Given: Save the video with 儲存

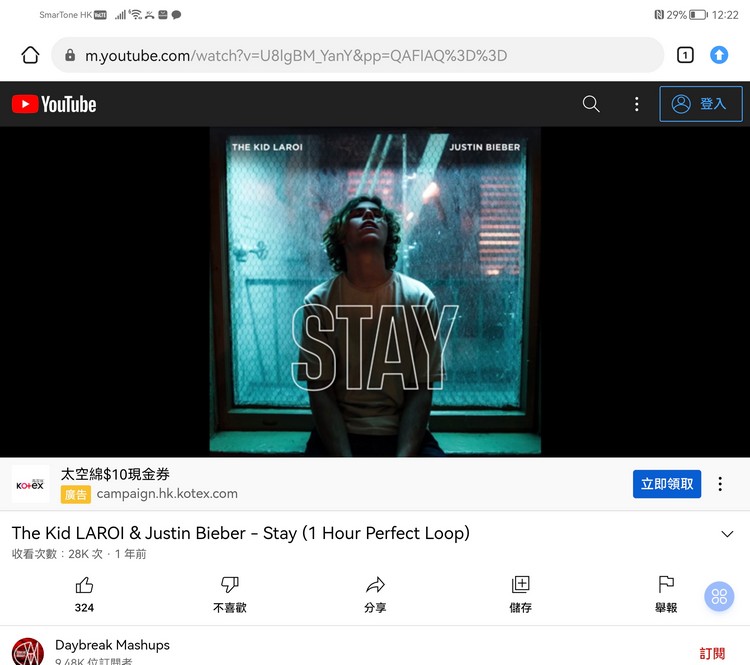Looking at the screenshot, I should tap(520, 593).
